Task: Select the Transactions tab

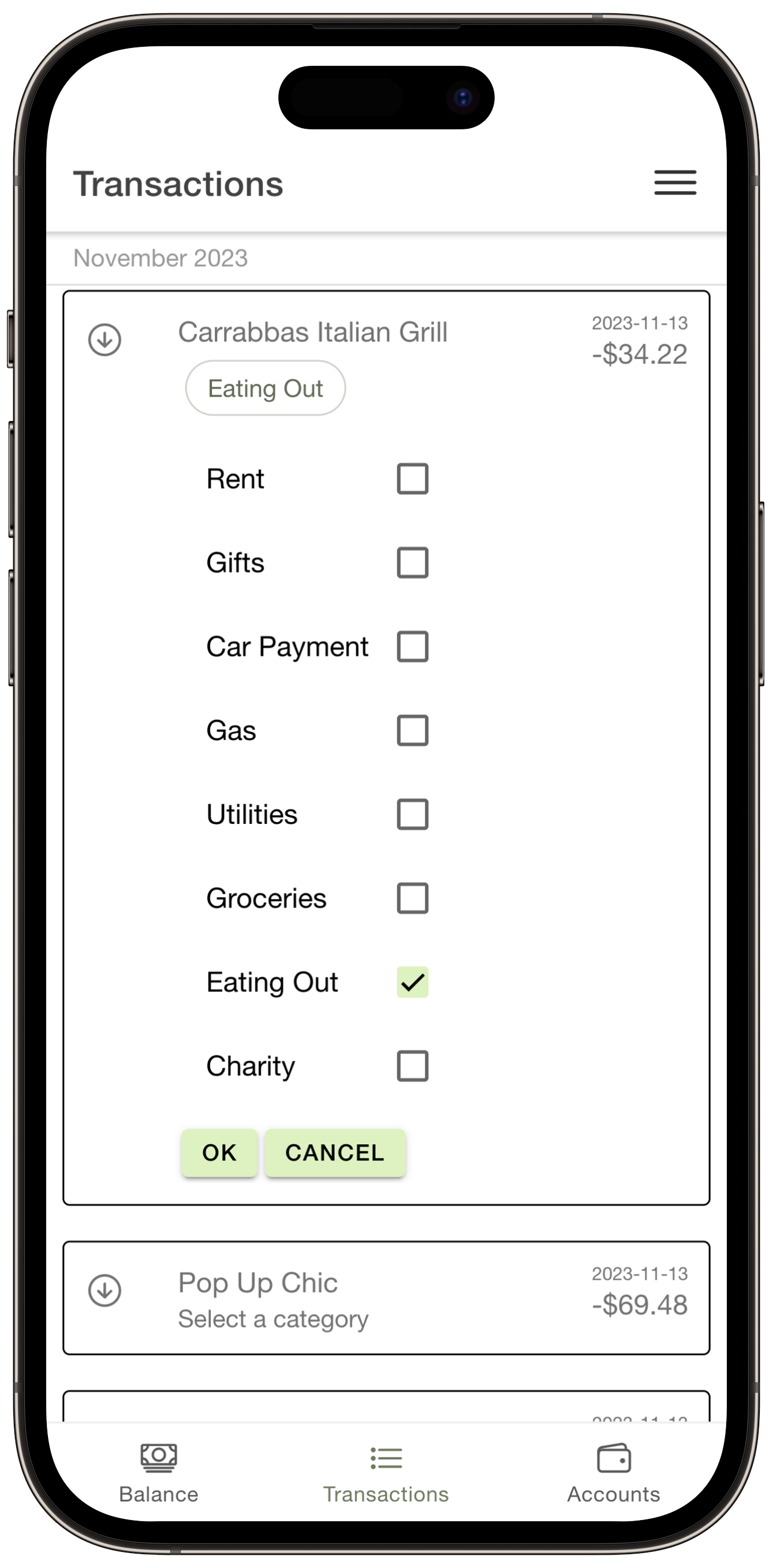Action: tap(386, 1473)
